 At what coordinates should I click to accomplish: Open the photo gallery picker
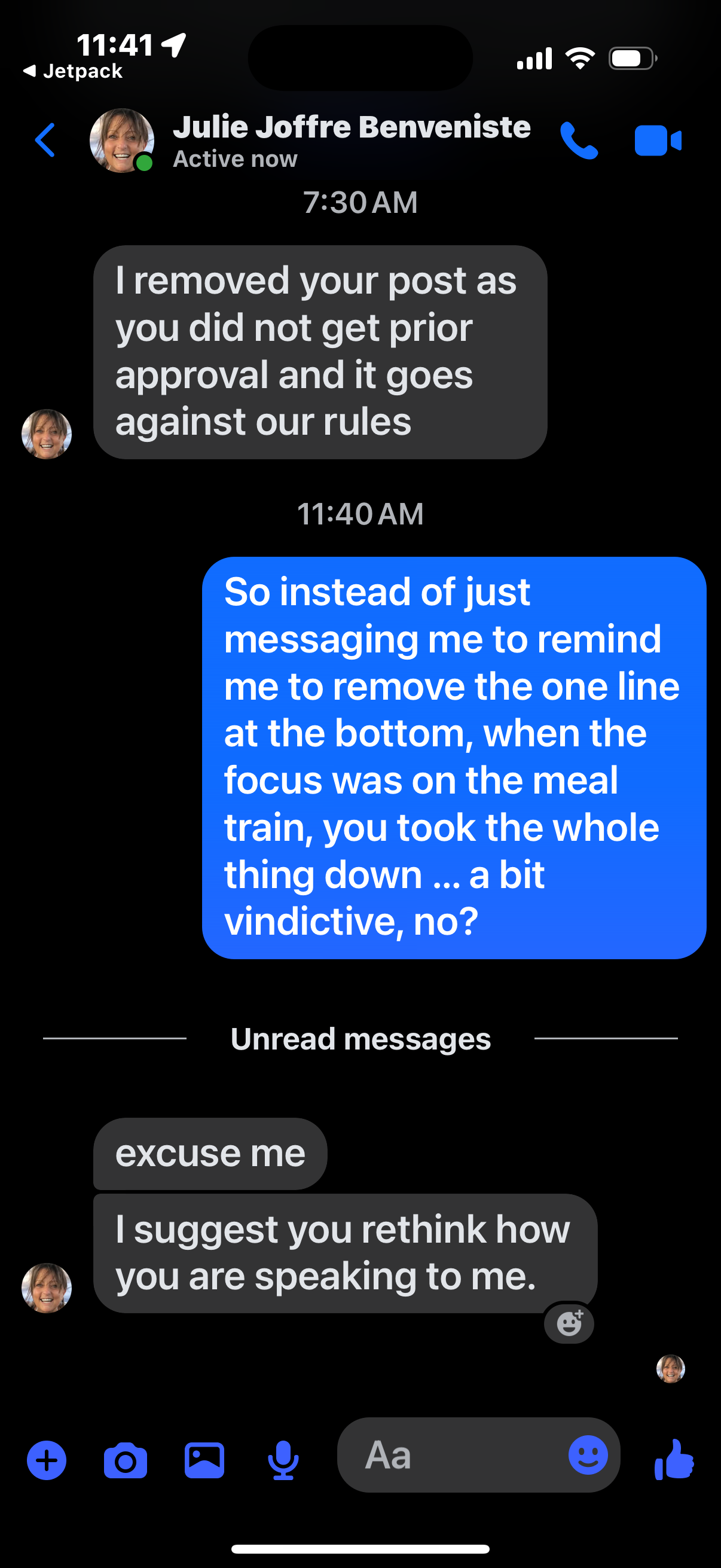pos(204,1460)
